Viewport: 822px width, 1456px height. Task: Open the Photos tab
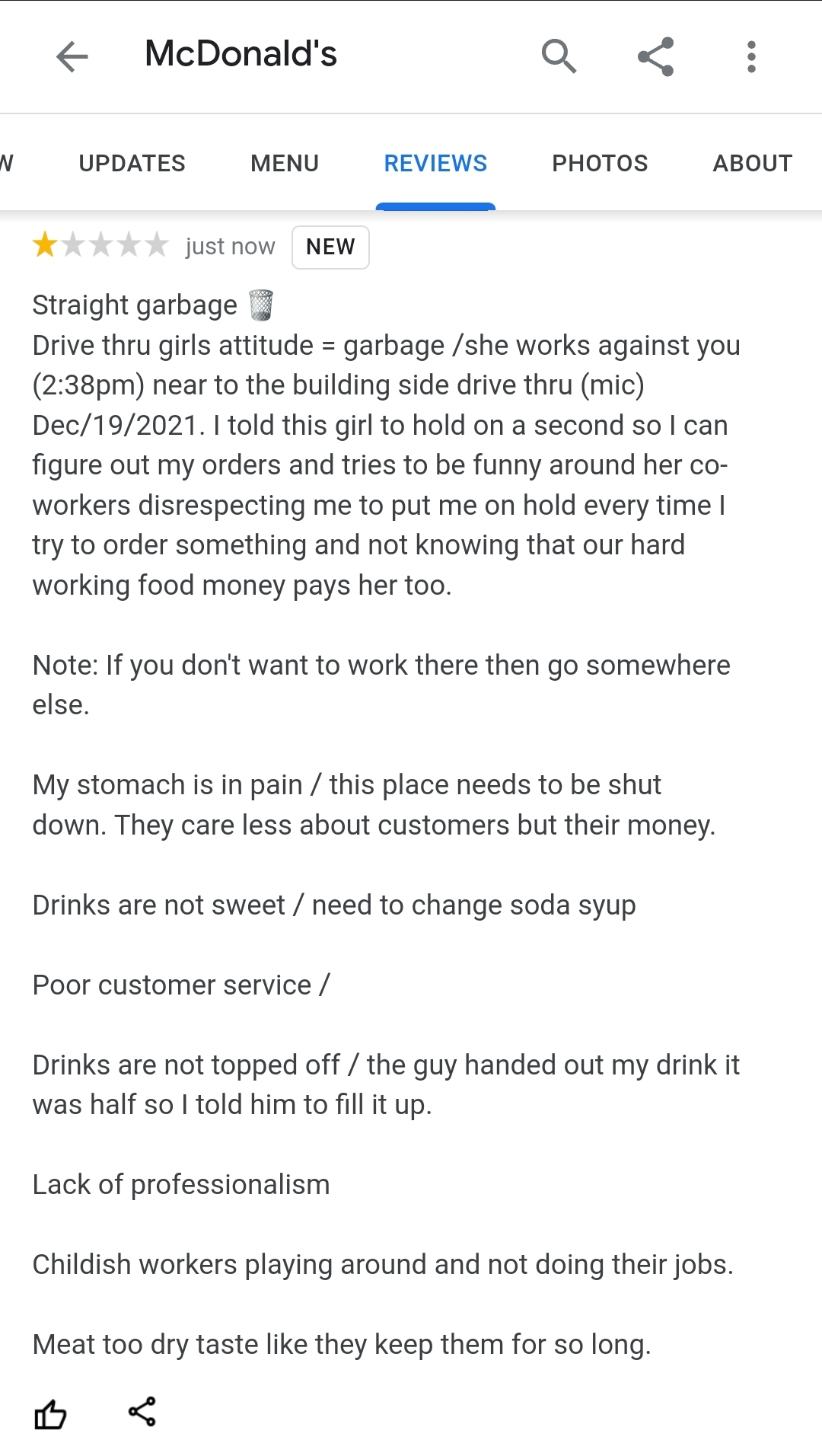coord(600,163)
